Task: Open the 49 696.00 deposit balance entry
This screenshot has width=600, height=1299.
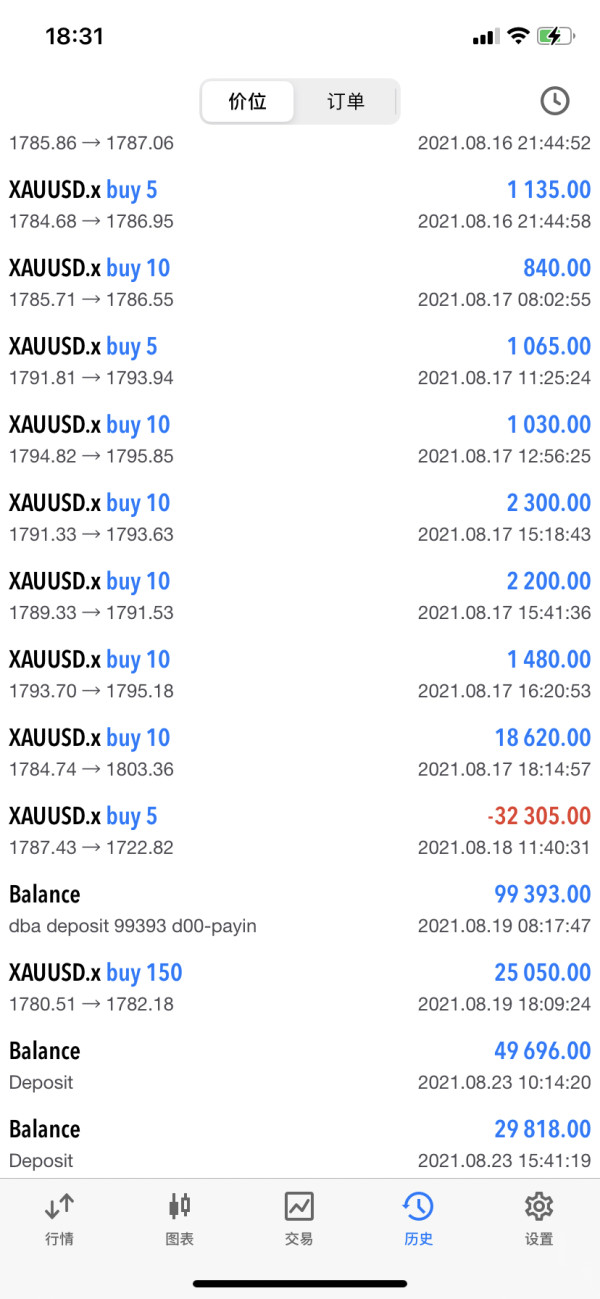Action: (x=300, y=1066)
